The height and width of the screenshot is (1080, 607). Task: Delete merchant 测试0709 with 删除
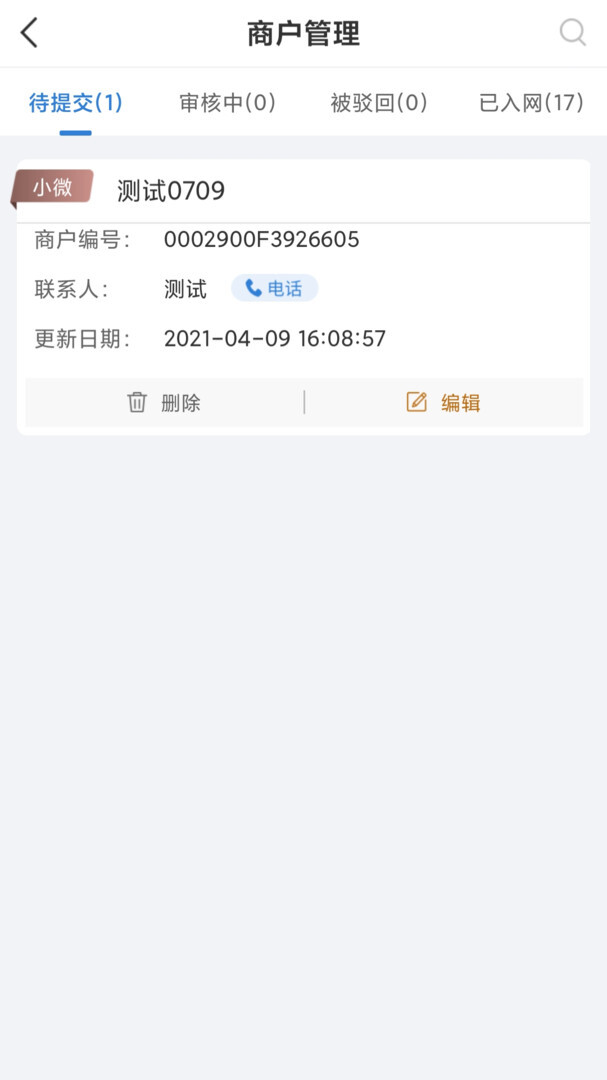coord(164,403)
